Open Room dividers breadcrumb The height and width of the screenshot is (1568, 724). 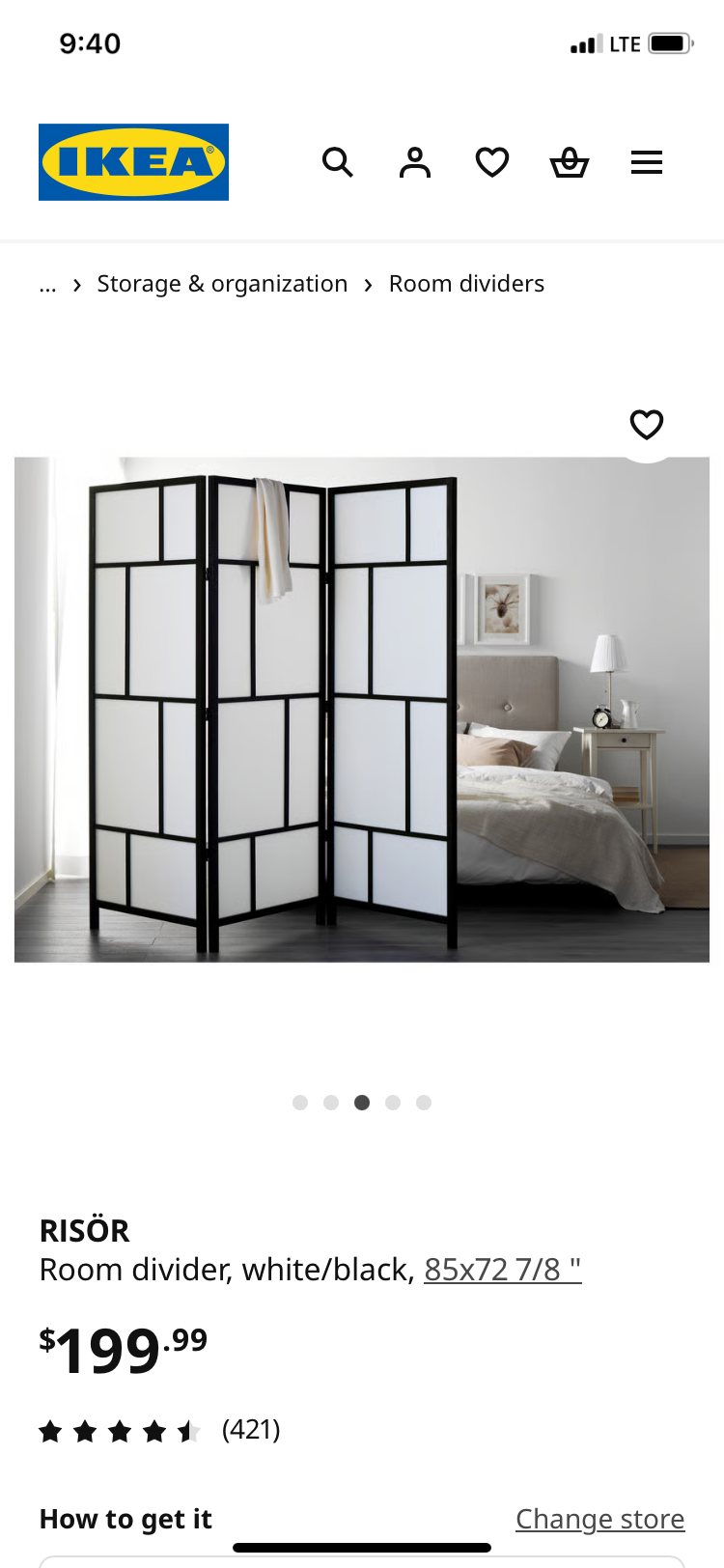click(466, 284)
